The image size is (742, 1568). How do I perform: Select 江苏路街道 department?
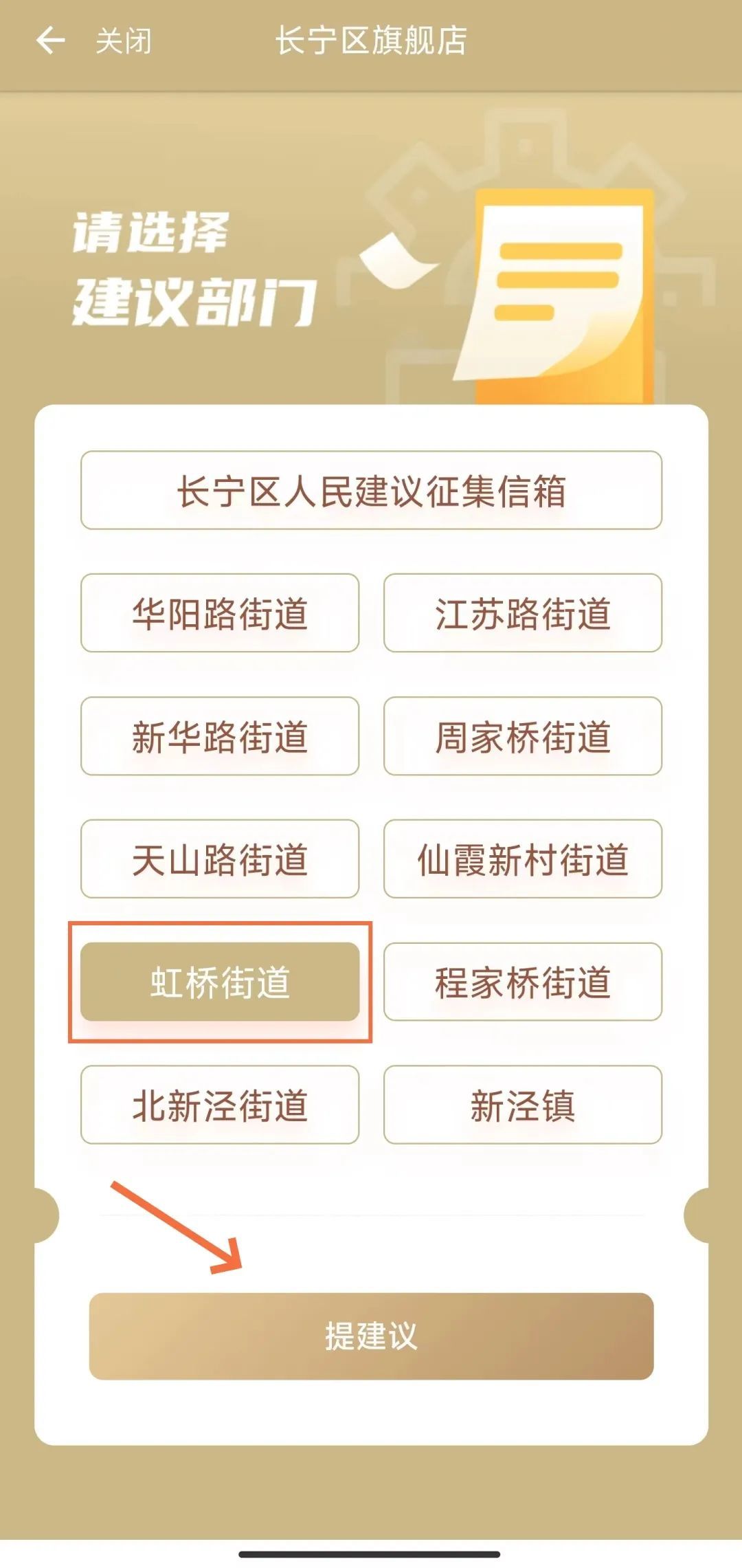(522, 613)
